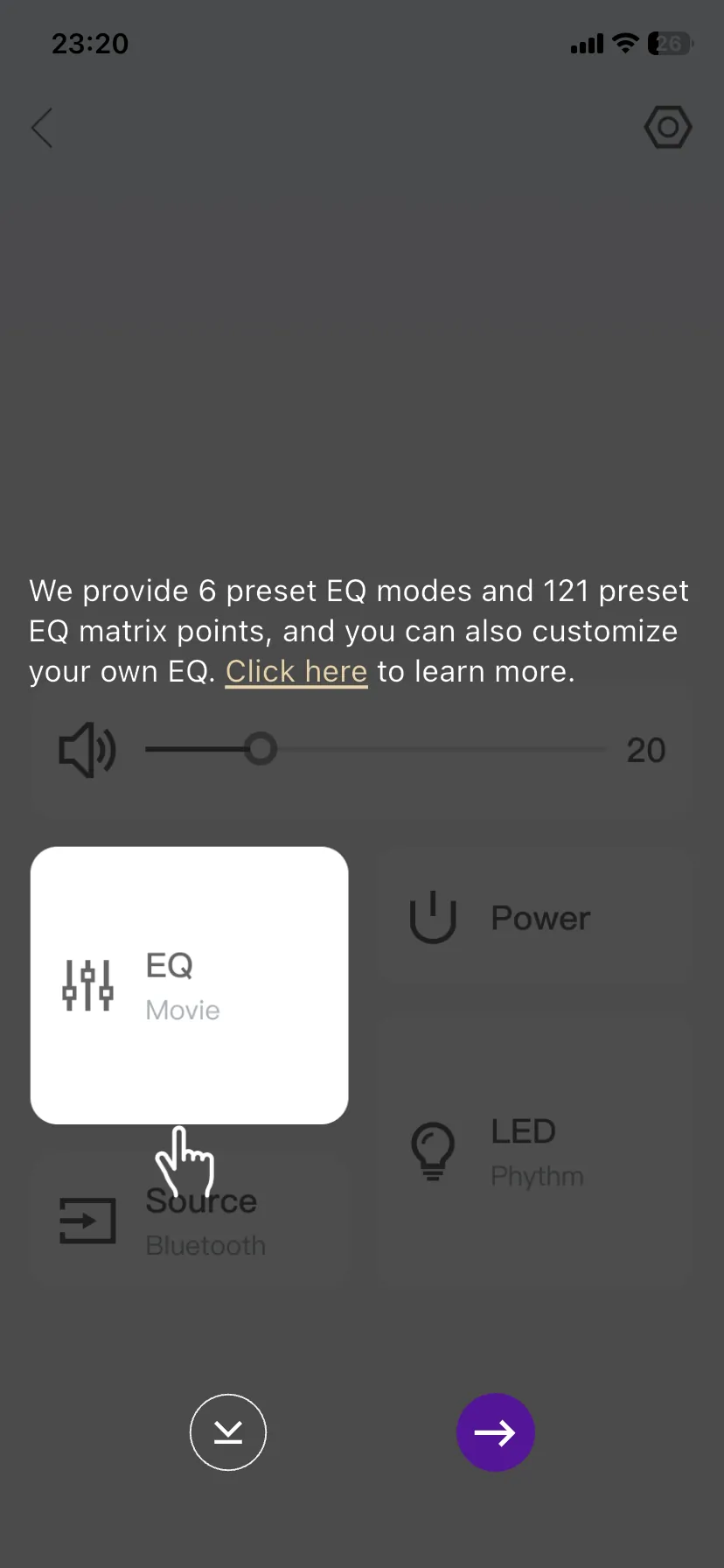This screenshot has height=1568, width=724.
Task: Follow the "Click here" link
Action: (x=296, y=672)
